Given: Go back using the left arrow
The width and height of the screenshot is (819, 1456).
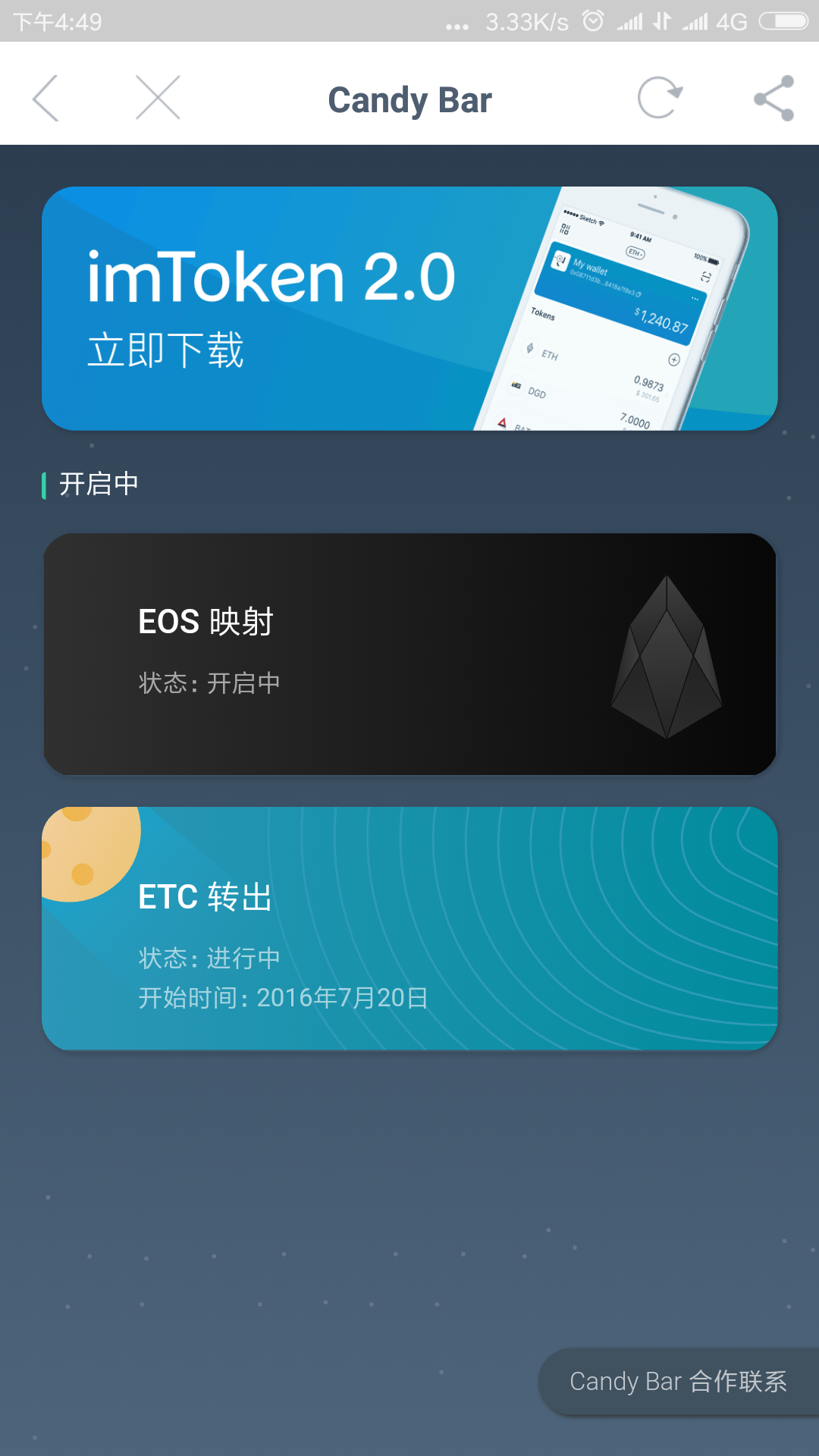Looking at the screenshot, I should pos(45,99).
